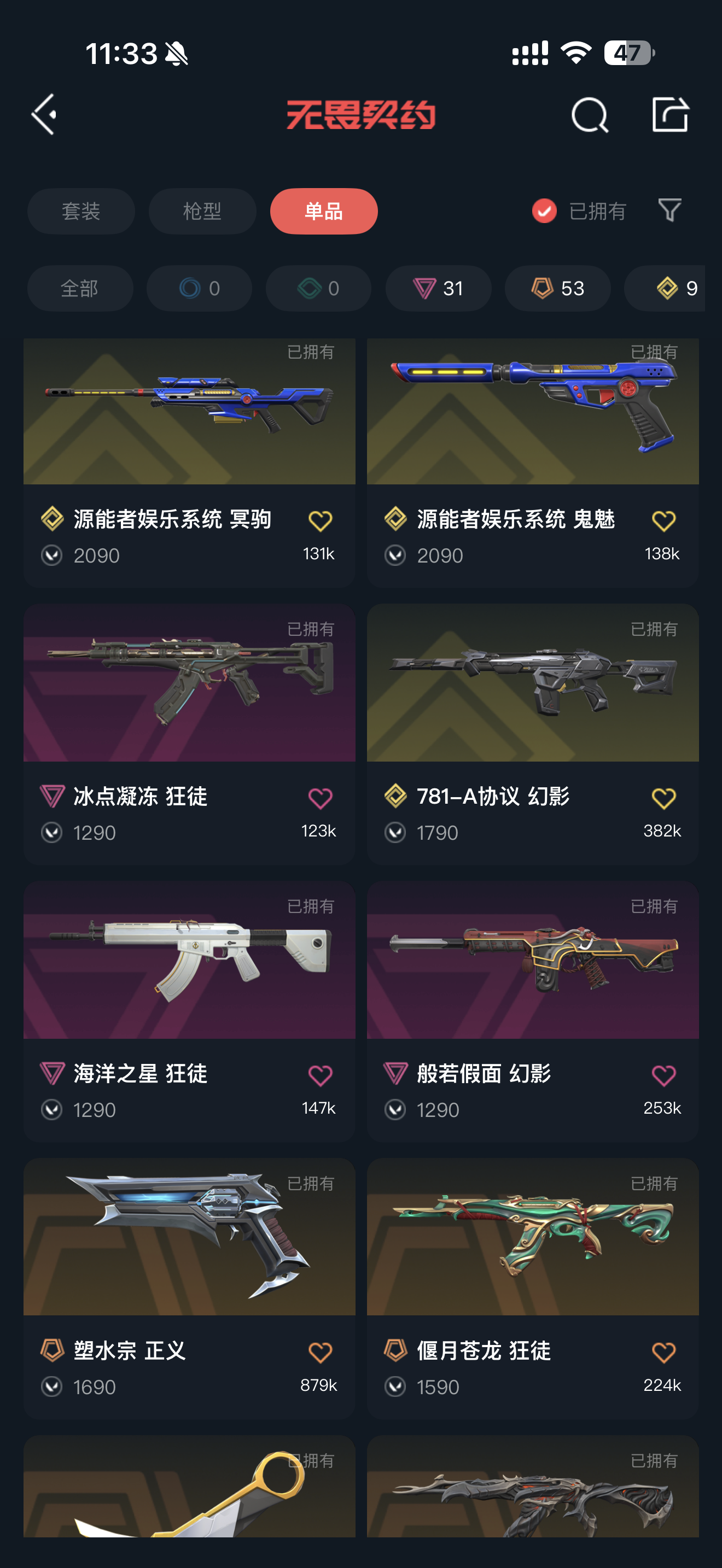
Task: Select the 单品 tab
Action: (323, 211)
